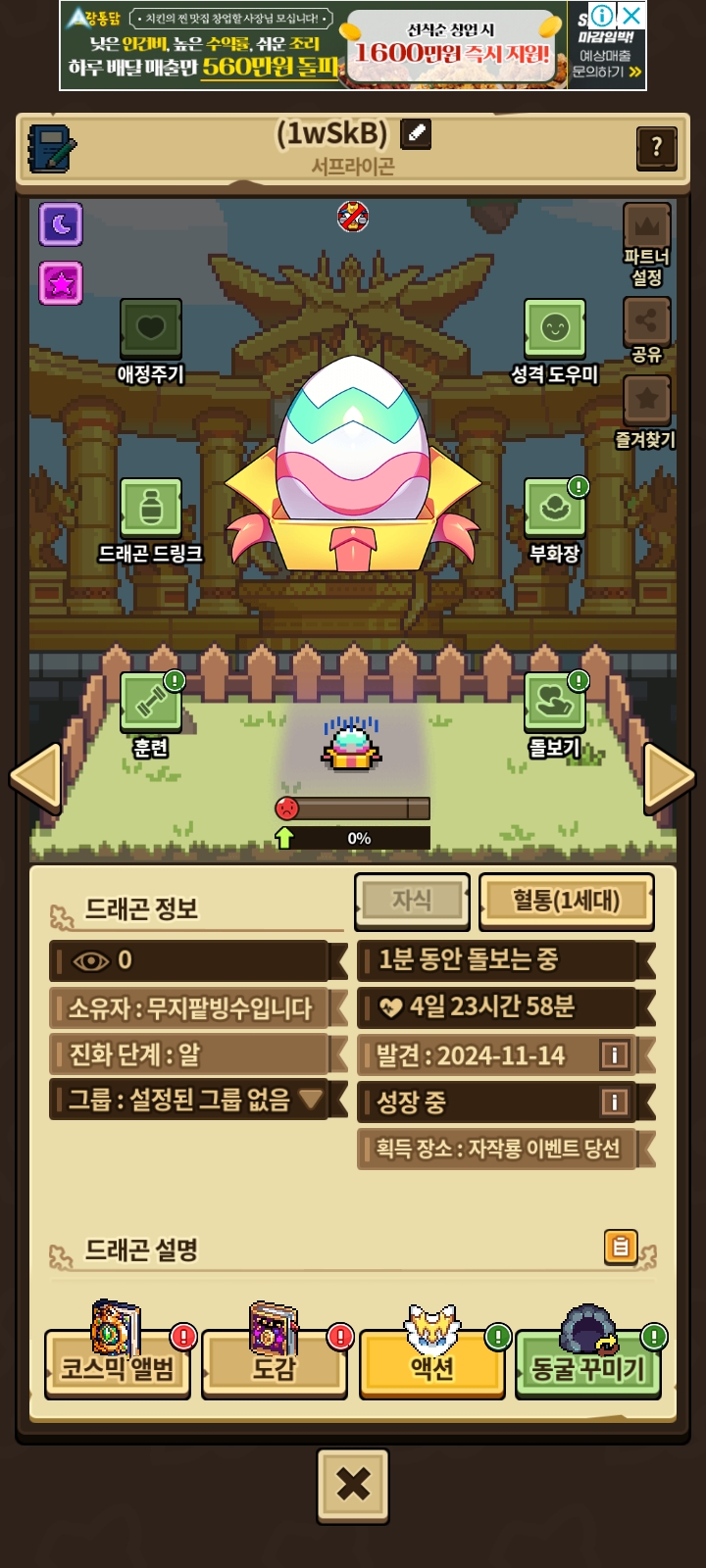The width and height of the screenshot is (706, 1568).
Task: Give affection with 애정주기
Action: pos(150,341)
